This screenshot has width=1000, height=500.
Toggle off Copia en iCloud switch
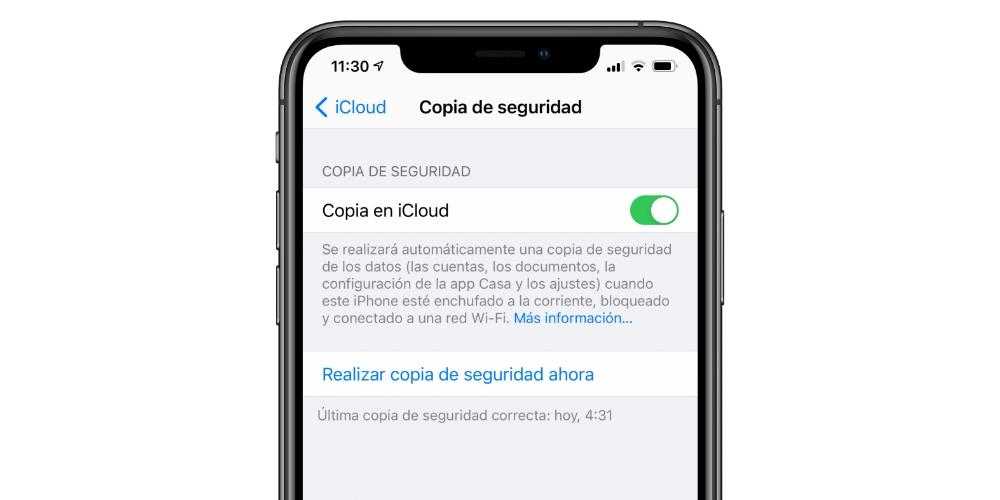[654, 211]
